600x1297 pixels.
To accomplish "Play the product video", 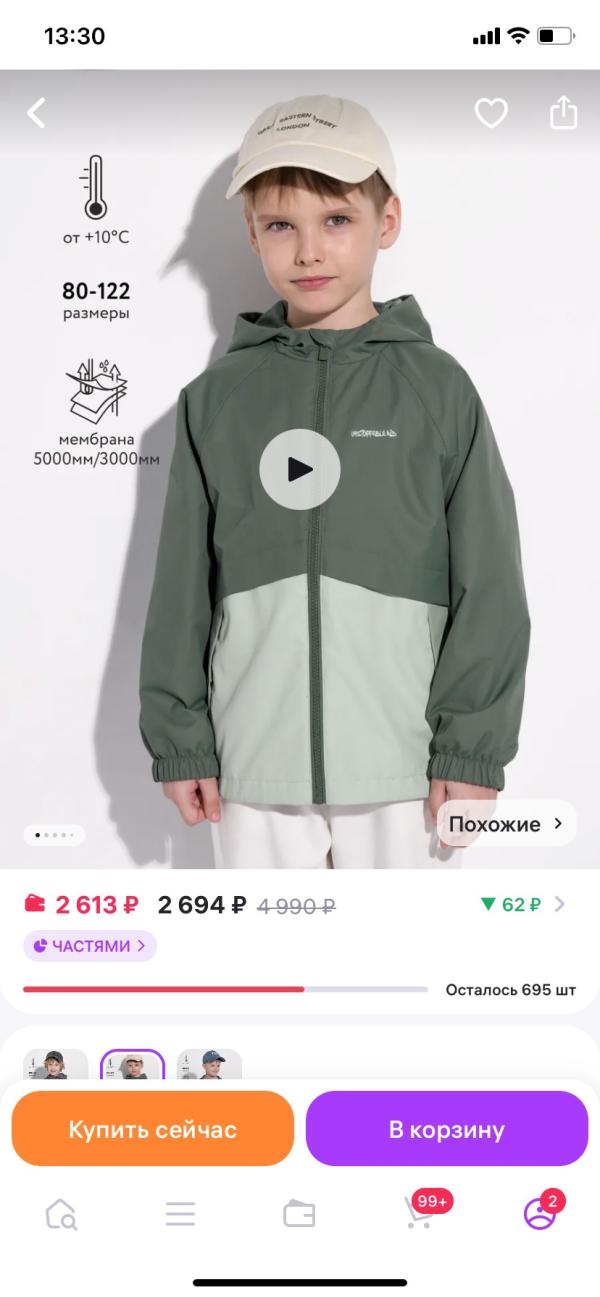I will pos(300,469).
